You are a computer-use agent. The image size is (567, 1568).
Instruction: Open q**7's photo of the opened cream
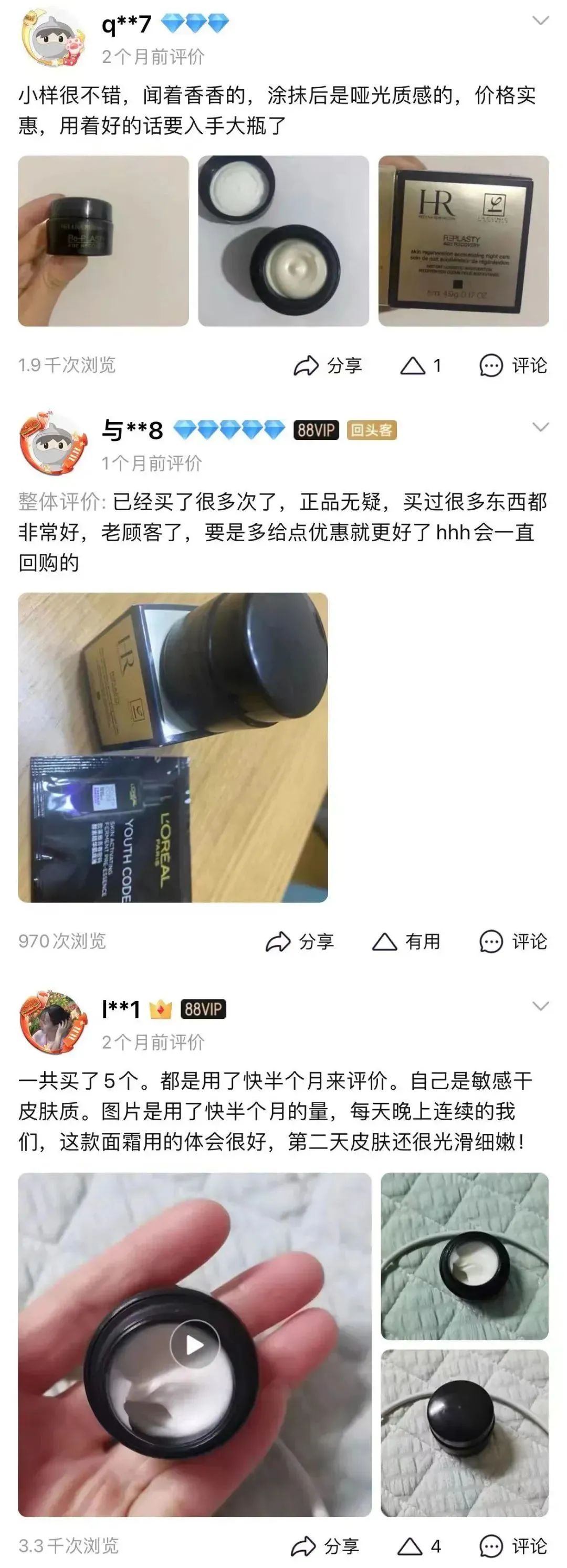(x=283, y=241)
